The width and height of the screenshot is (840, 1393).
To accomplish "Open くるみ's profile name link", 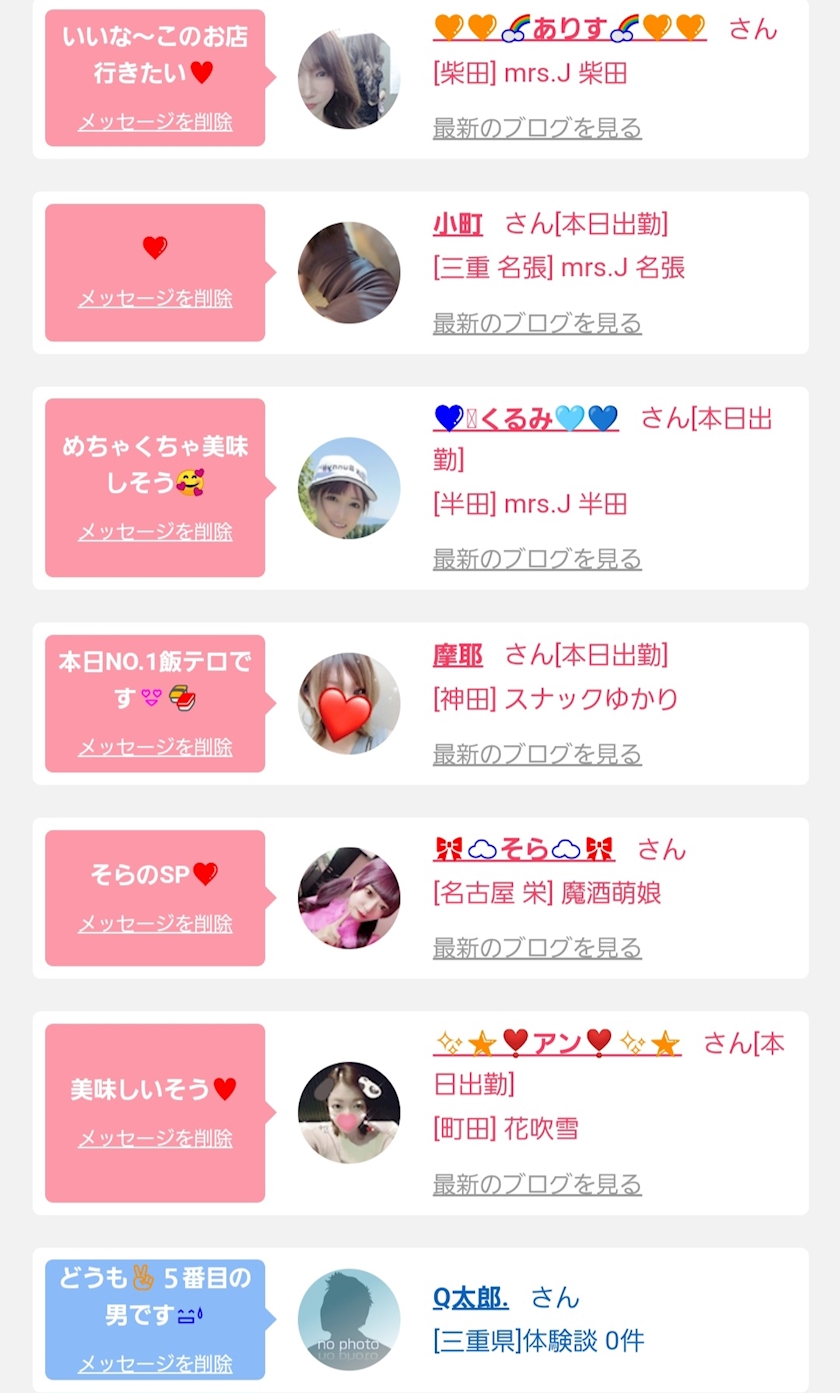I will click(526, 418).
